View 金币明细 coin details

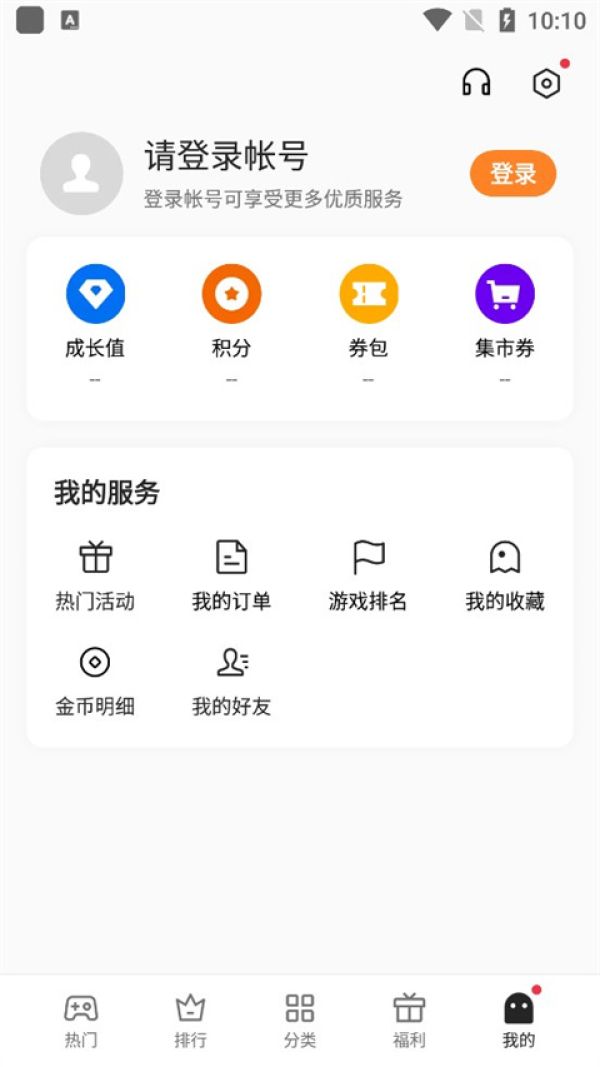tap(95, 680)
